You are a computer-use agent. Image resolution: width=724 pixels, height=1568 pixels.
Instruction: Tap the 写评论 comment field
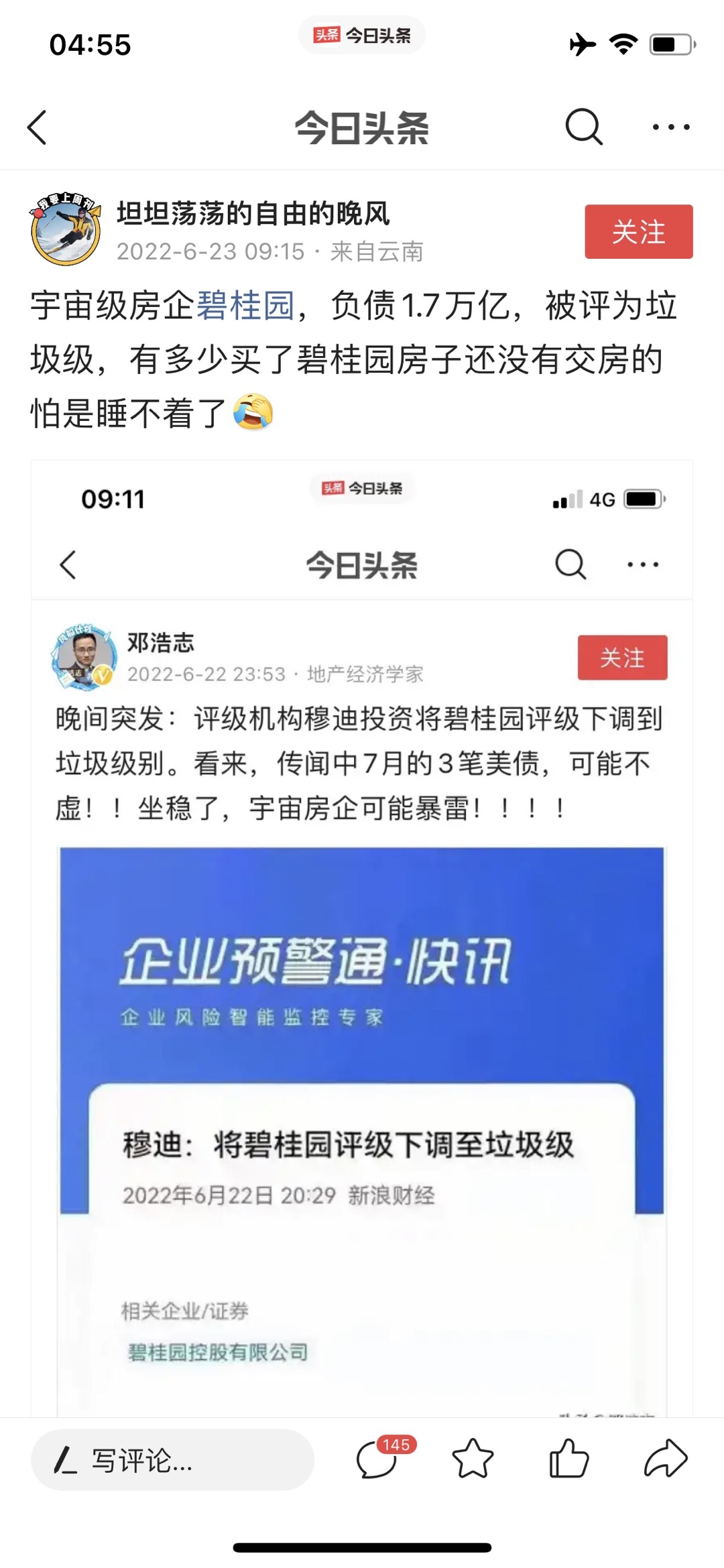pyautogui.click(x=172, y=1459)
